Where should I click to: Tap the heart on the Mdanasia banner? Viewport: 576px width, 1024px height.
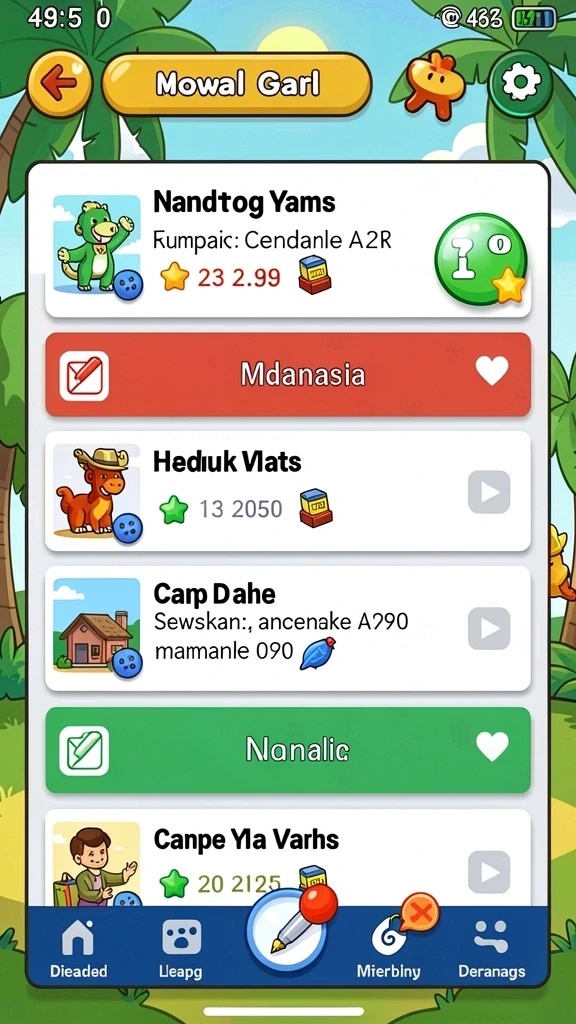[x=492, y=372]
